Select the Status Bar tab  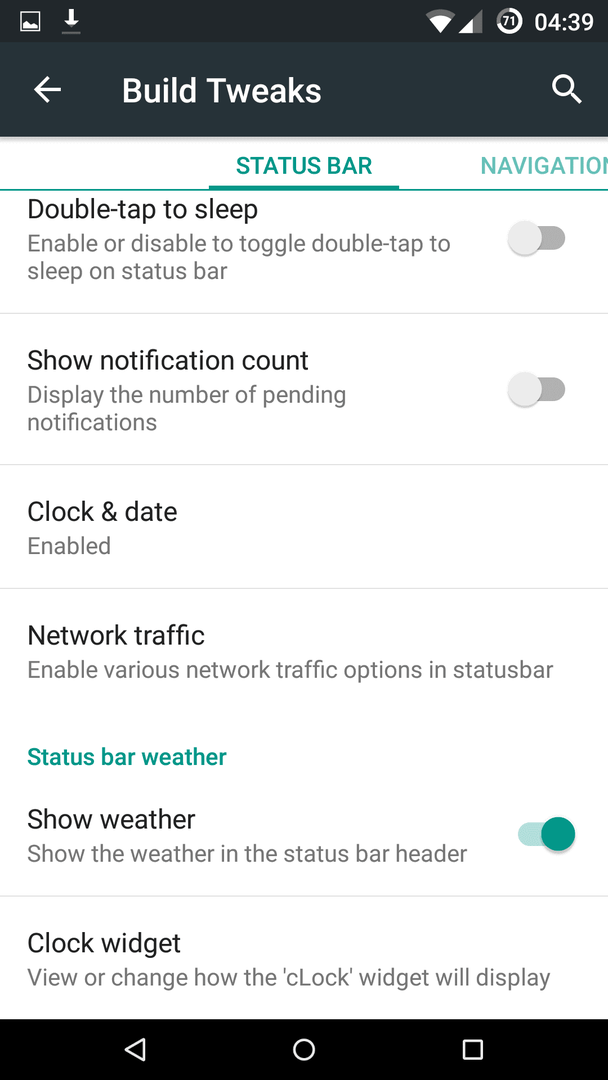pos(304,165)
